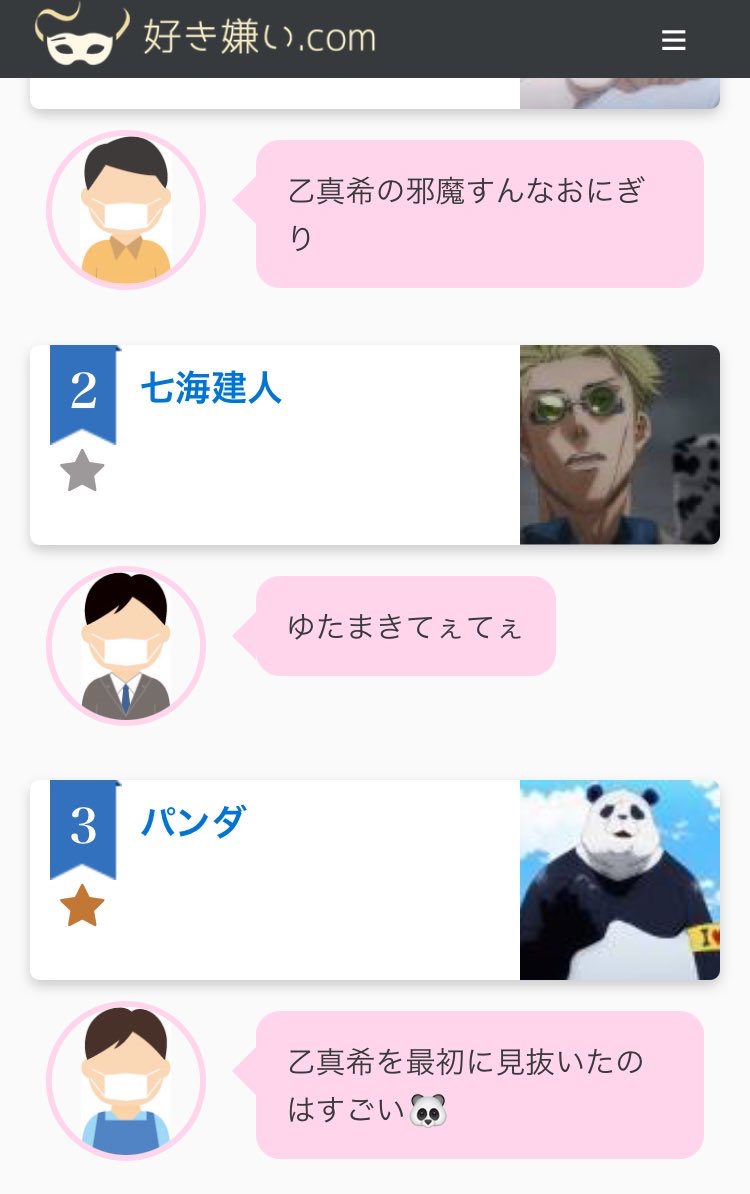Open the 七海建人 ranking link

point(211,387)
